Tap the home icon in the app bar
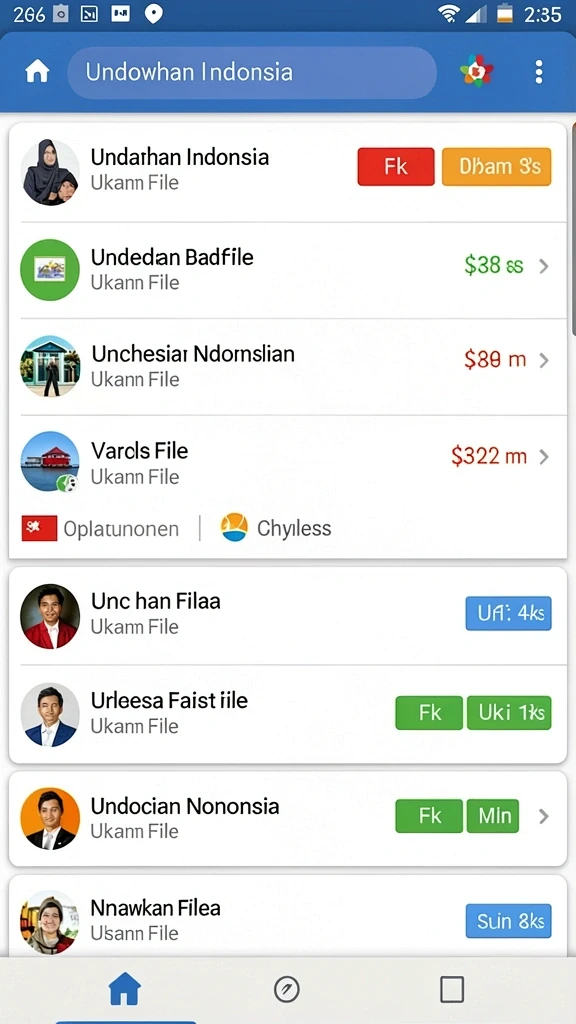This screenshot has height=1024, width=576. click(37, 72)
